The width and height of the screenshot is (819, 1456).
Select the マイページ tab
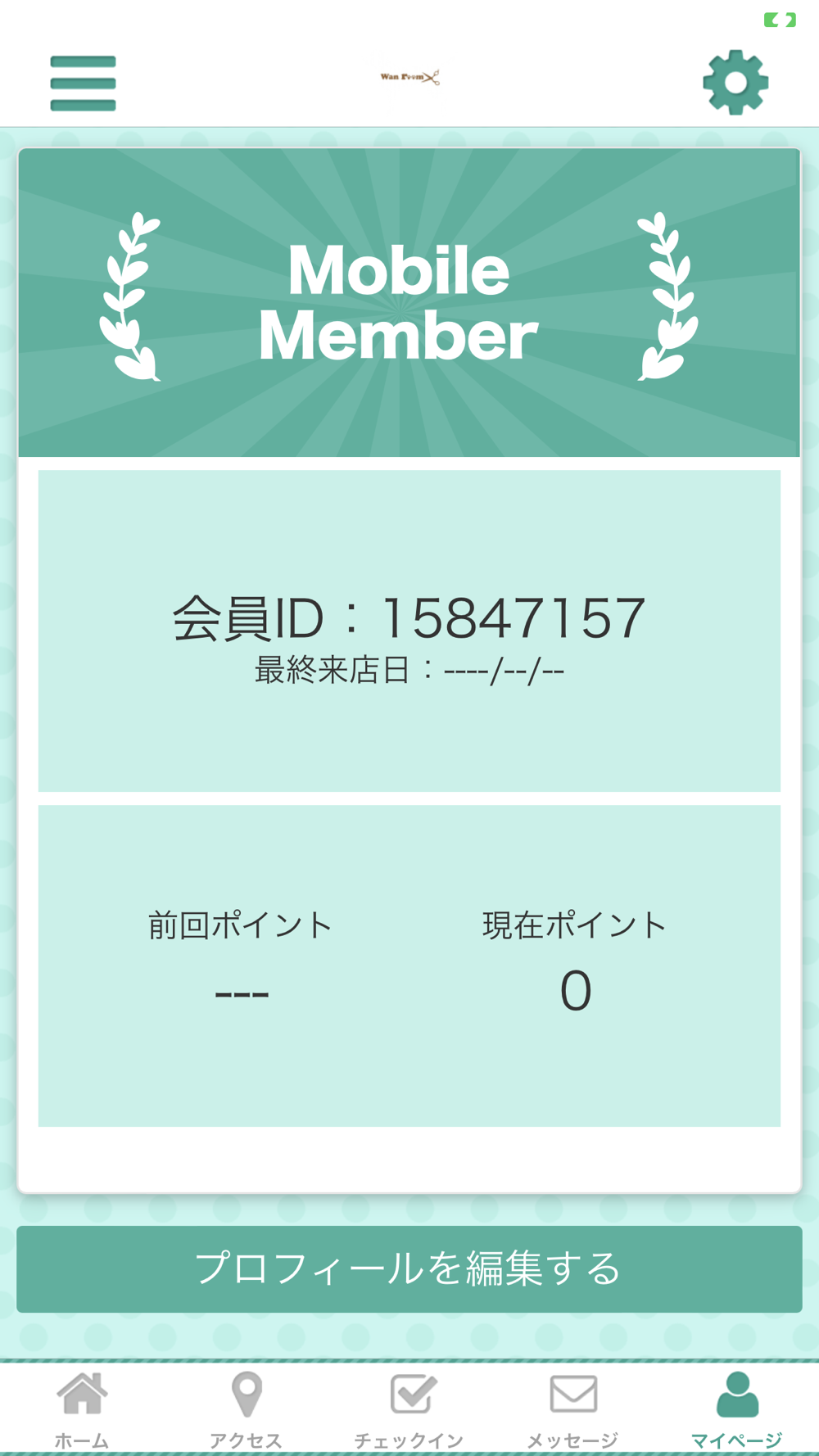tap(737, 1409)
